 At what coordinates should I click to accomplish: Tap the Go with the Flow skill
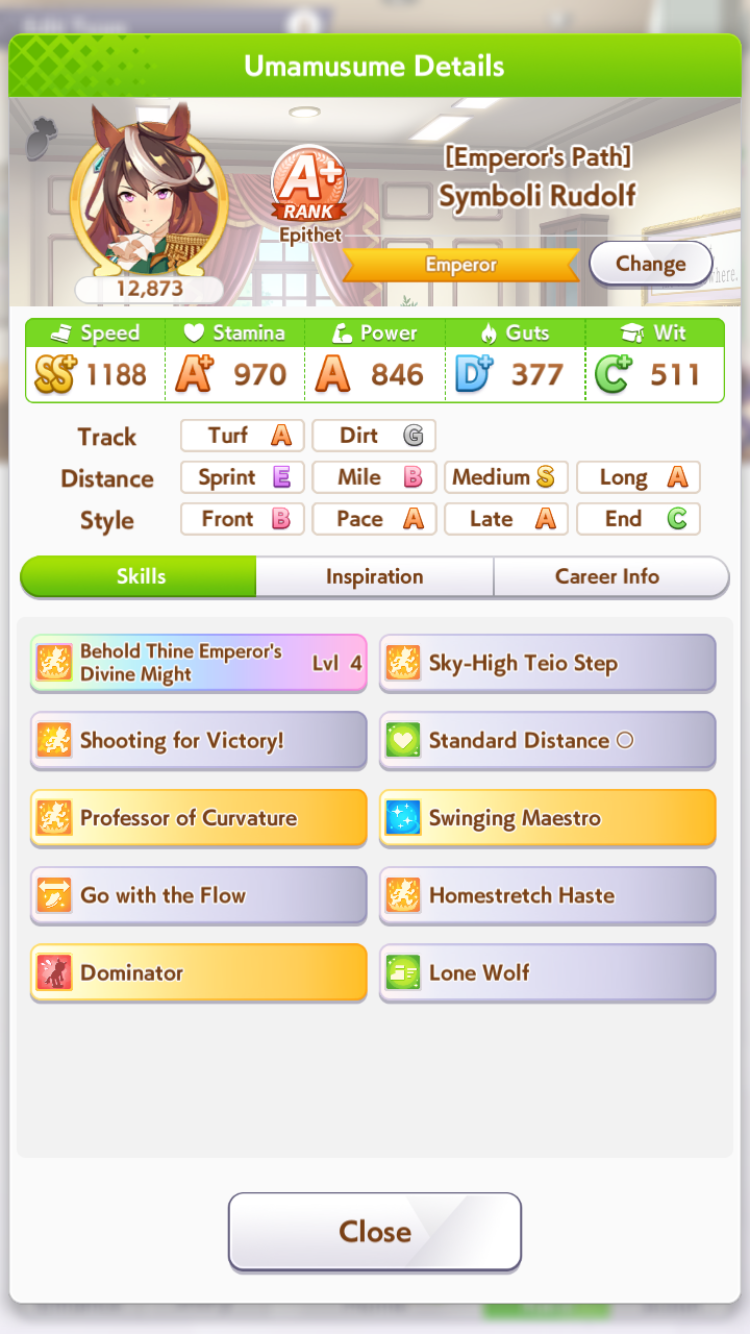click(198, 895)
